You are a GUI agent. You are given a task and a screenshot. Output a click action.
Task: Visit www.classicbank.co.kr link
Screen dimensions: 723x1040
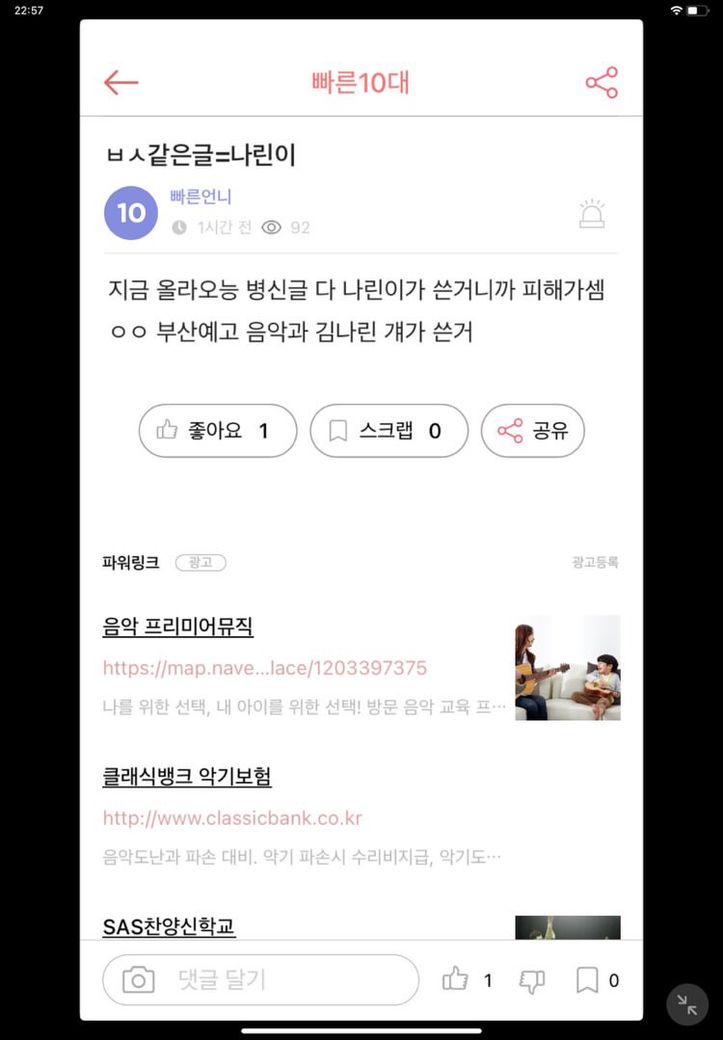coord(232,819)
